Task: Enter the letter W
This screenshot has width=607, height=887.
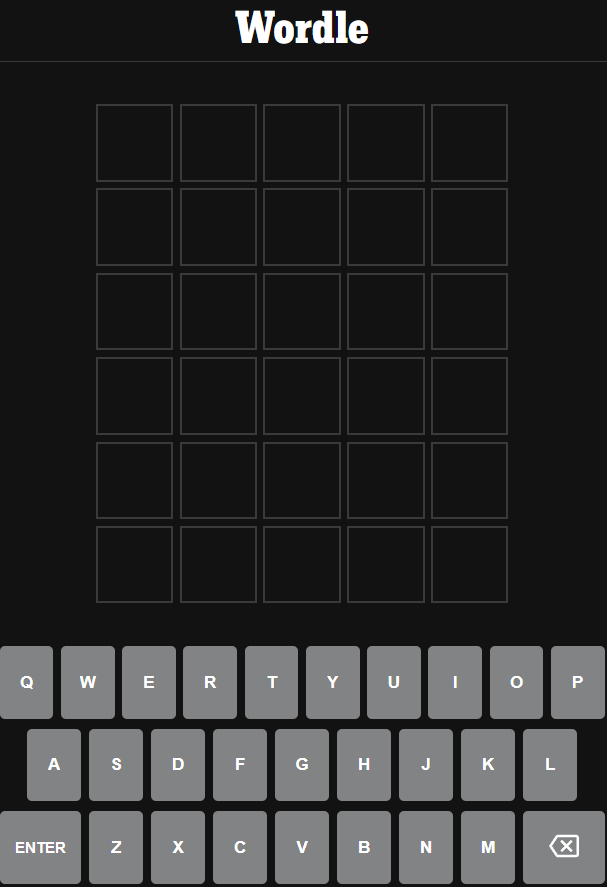Action: 88,682
